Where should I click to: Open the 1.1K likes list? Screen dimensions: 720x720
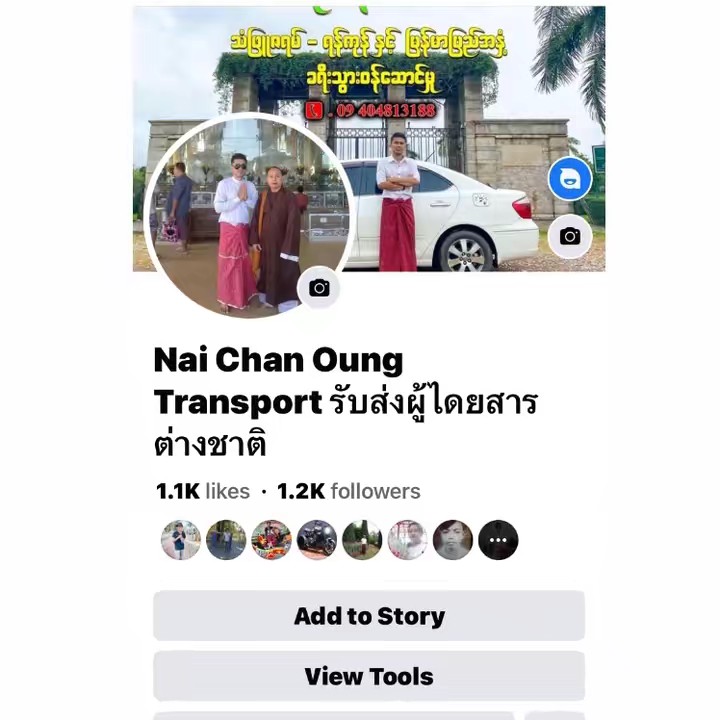click(203, 491)
